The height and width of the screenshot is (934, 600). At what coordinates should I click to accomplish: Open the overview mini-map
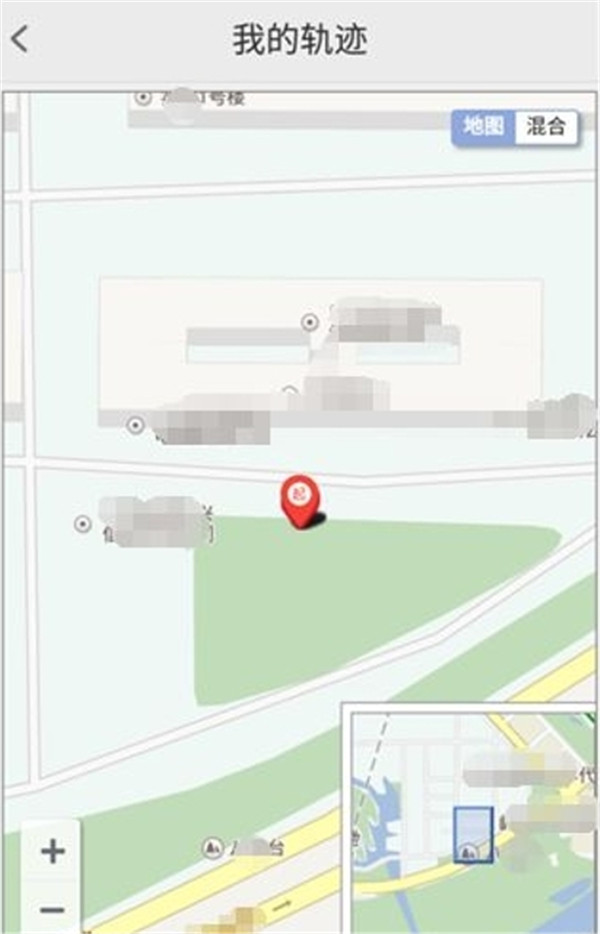click(x=470, y=818)
